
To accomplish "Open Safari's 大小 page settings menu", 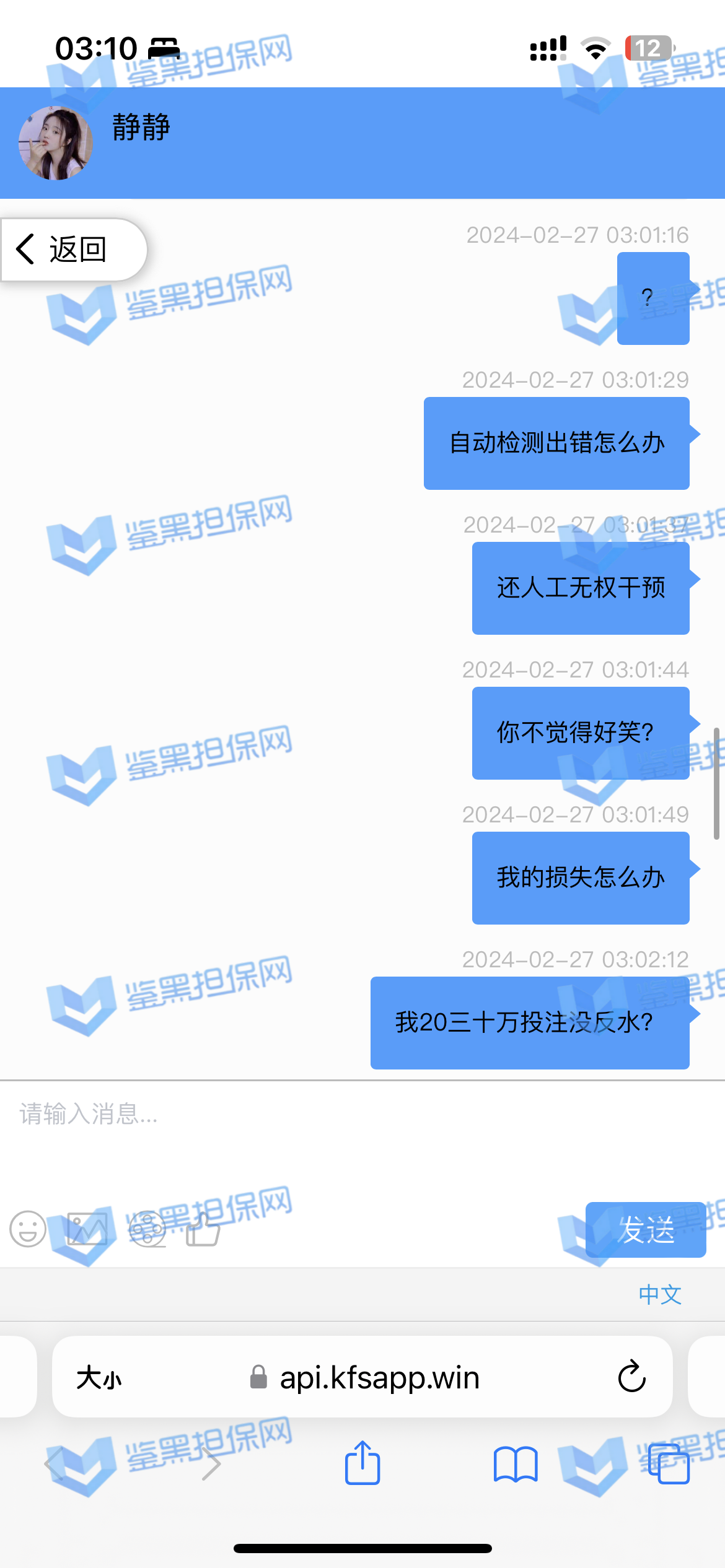I will click(99, 1378).
